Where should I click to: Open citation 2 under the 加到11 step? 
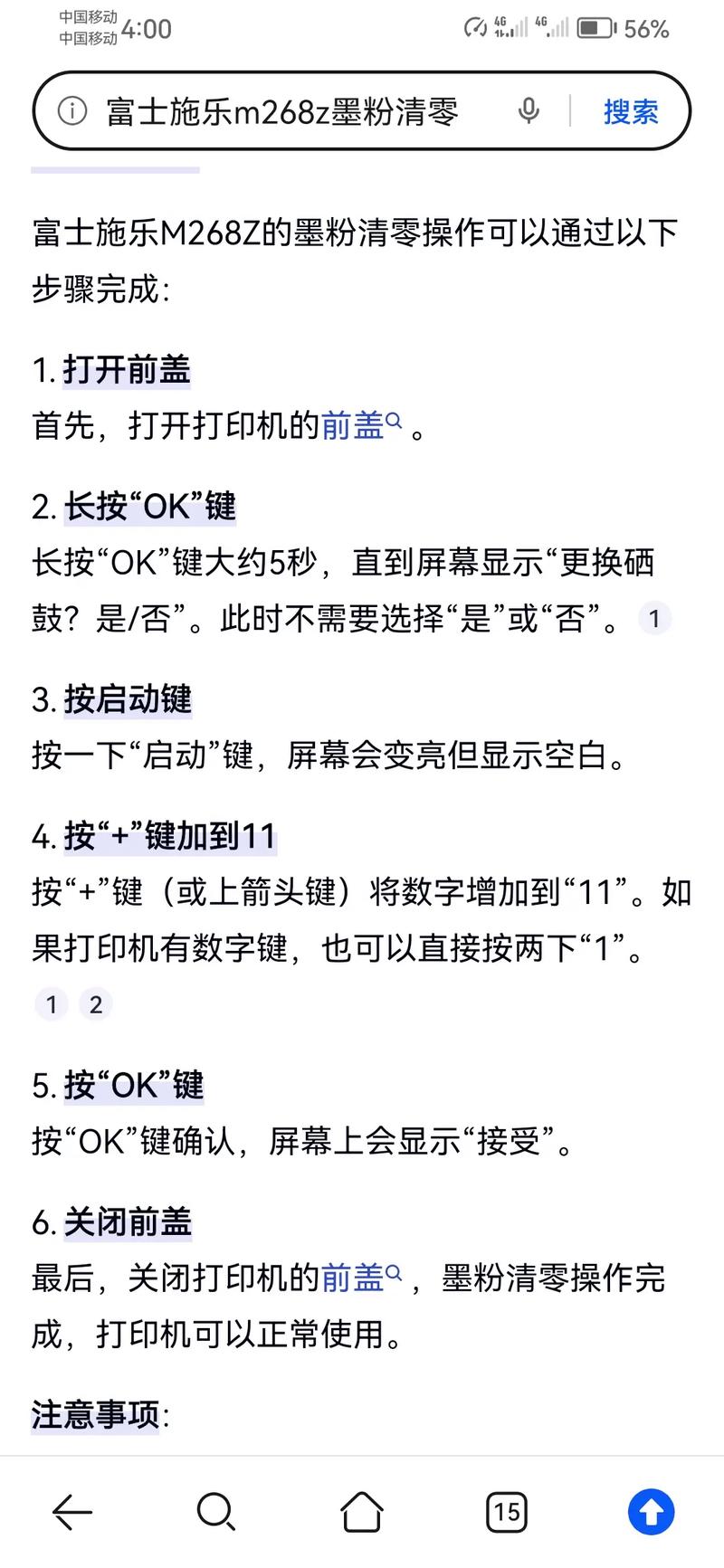click(96, 1004)
